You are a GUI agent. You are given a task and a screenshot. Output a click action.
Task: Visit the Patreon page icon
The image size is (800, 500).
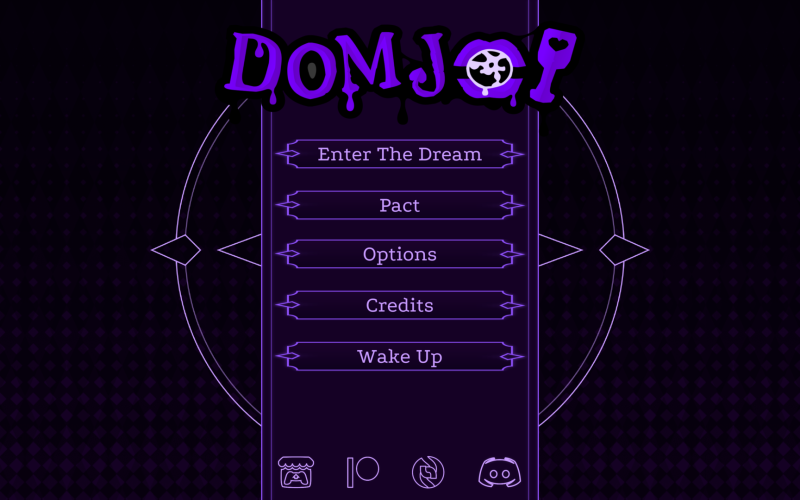tap(362, 472)
